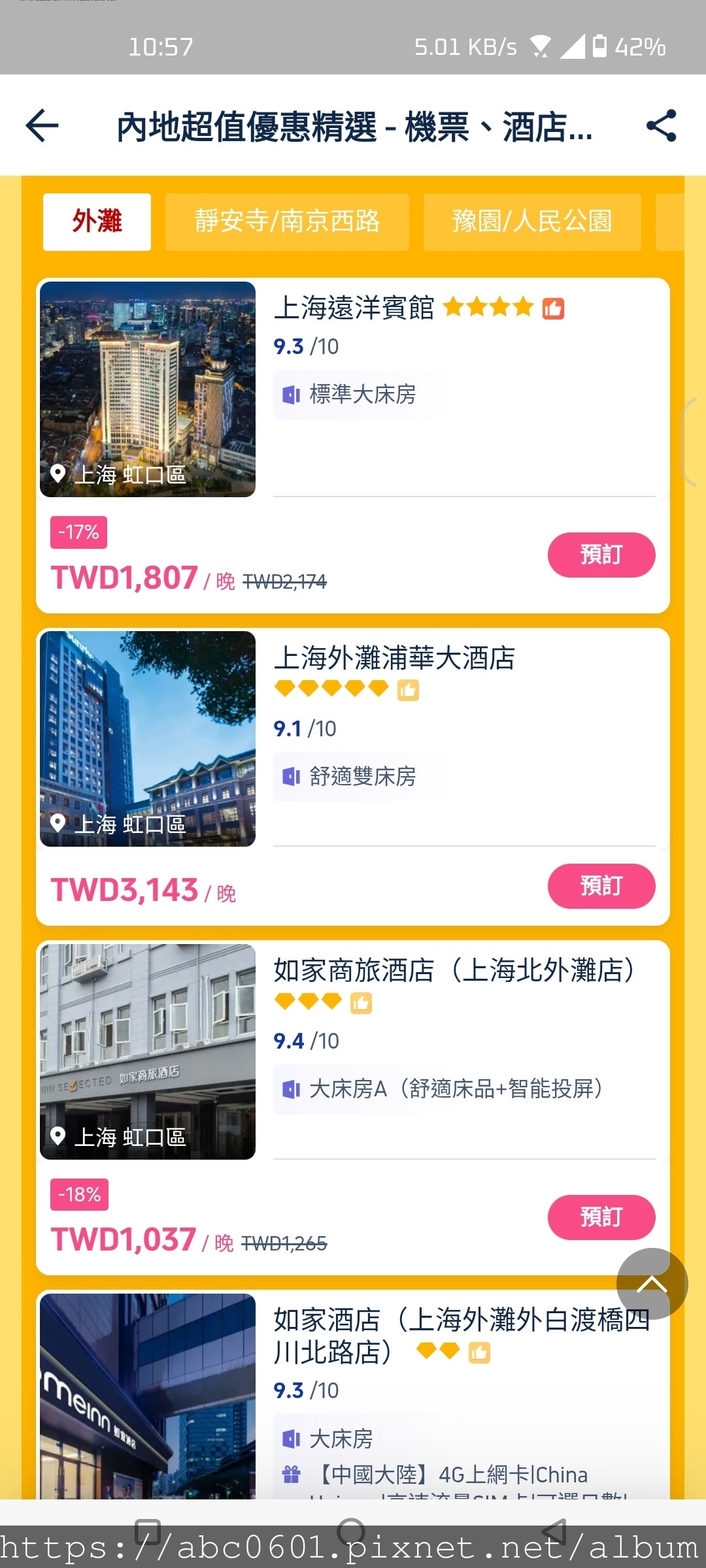The width and height of the screenshot is (706, 1568).
Task: Jump back to top with arrow button
Action: point(652,1284)
